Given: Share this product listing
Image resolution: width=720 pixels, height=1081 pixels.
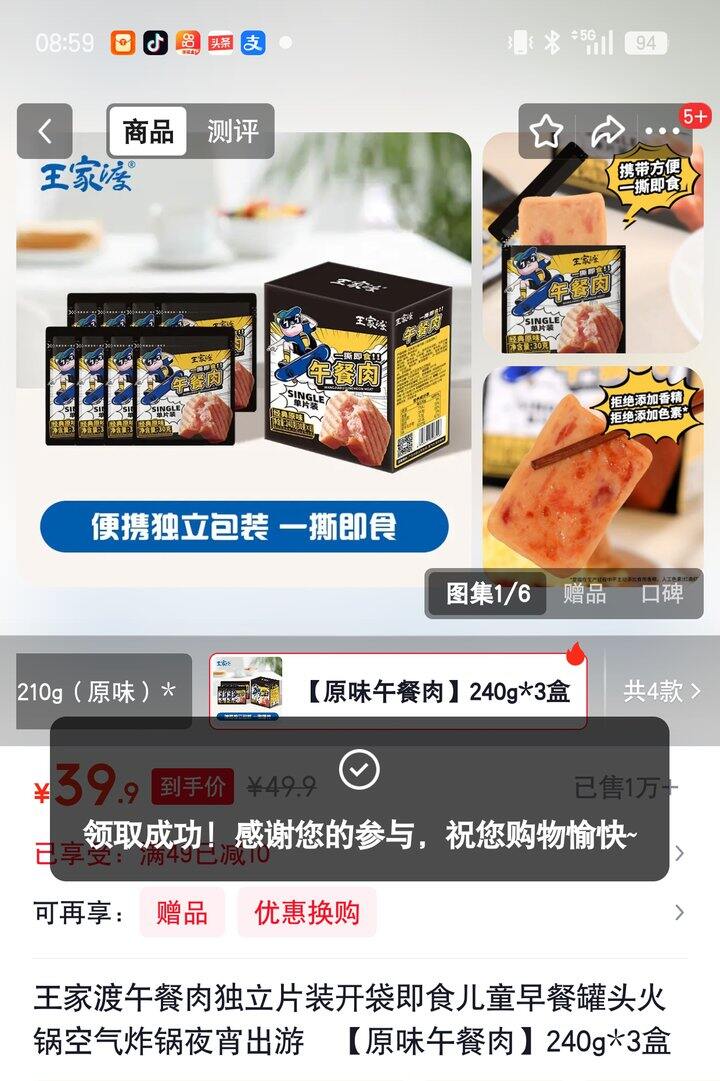Looking at the screenshot, I should click(x=606, y=131).
